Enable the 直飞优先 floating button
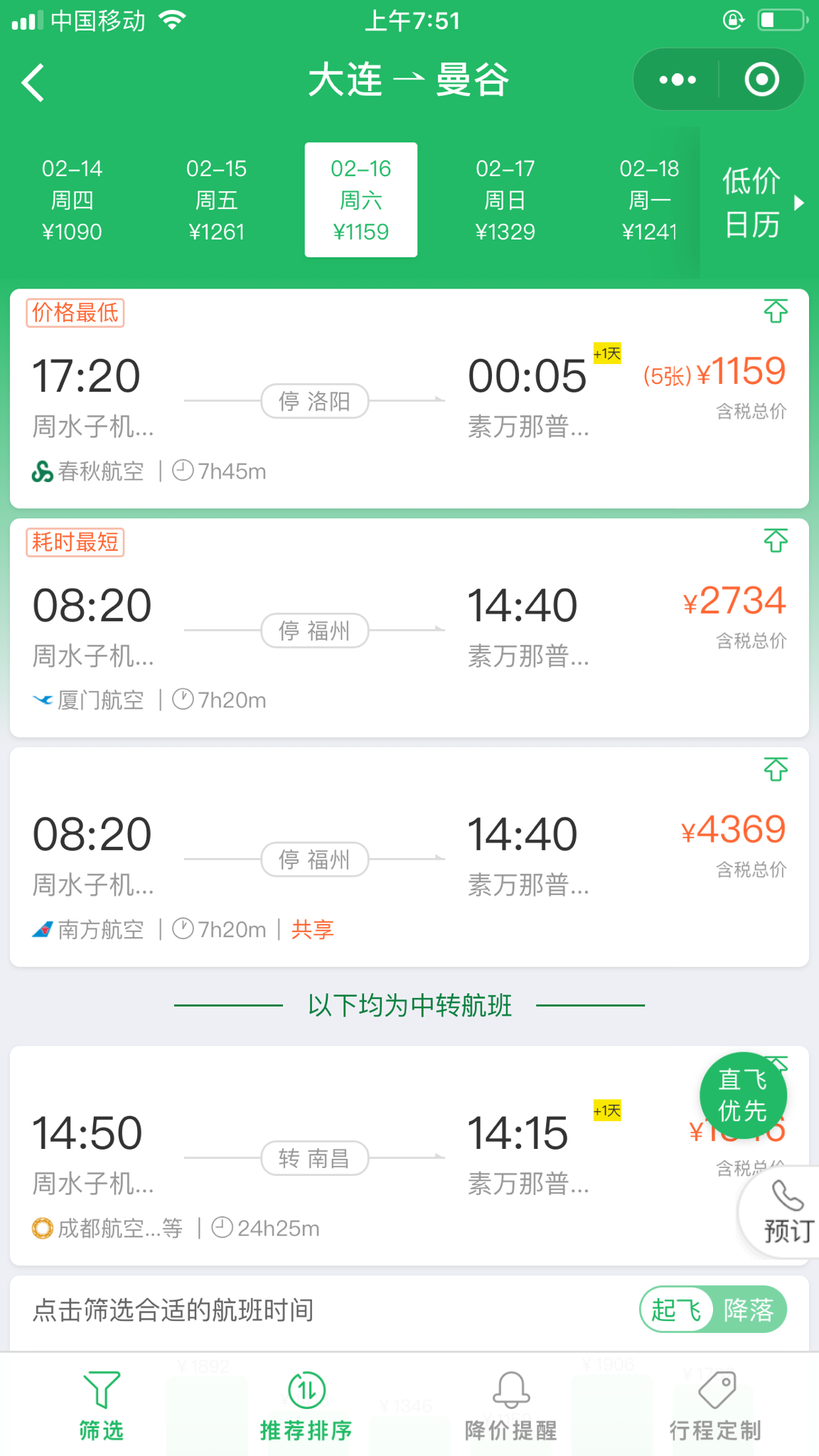819x1456 pixels. tap(743, 1096)
